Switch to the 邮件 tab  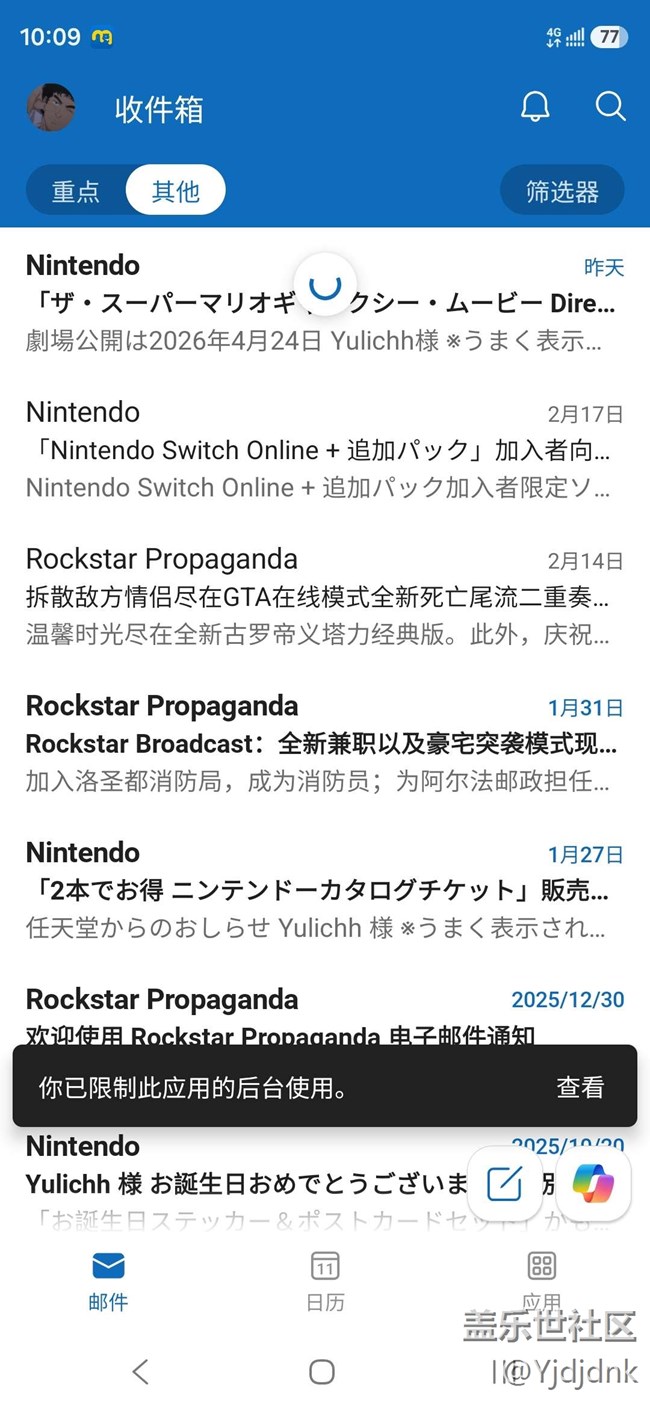tap(108, 1280)
